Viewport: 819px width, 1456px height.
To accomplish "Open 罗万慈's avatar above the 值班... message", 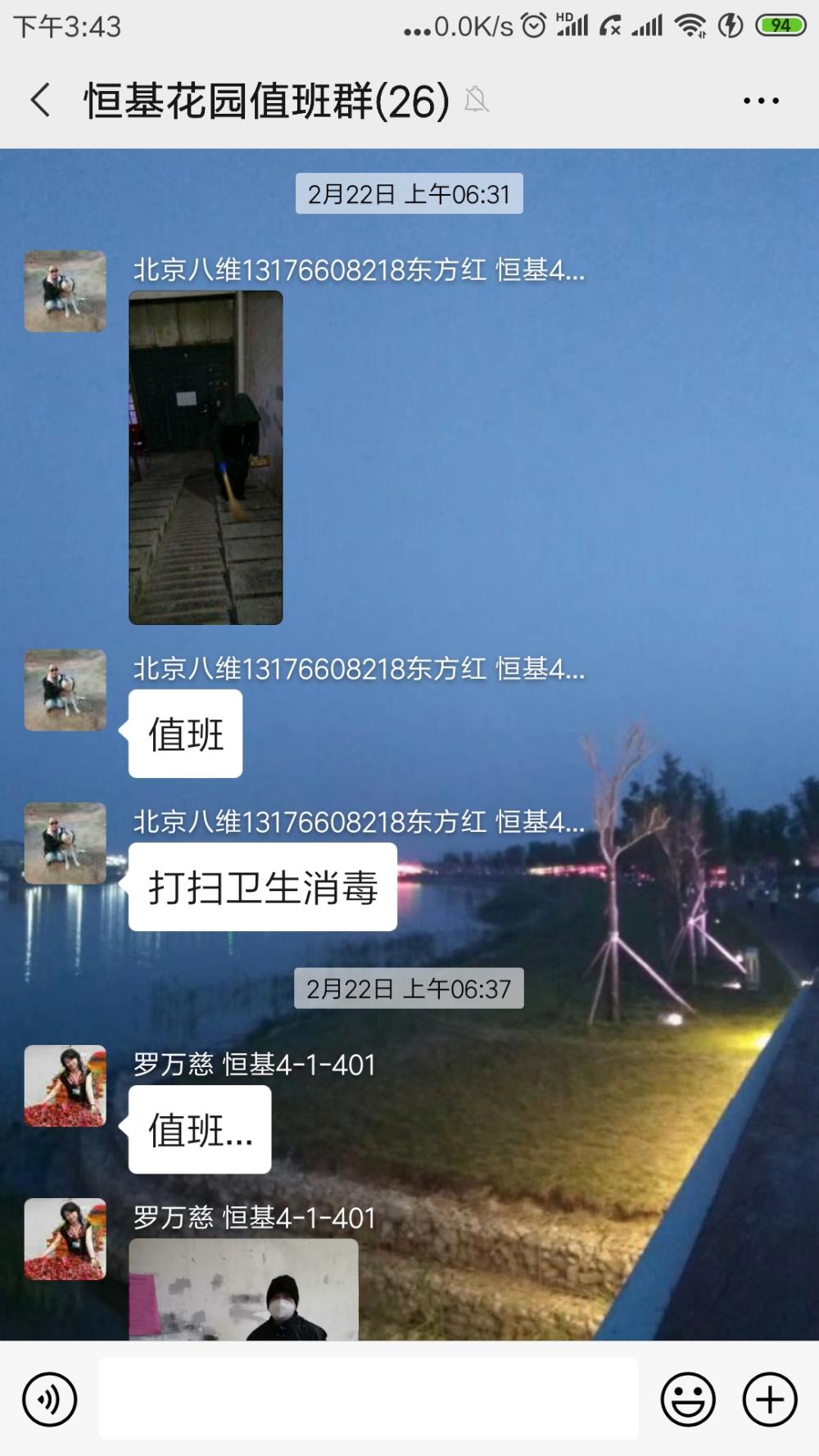I will (x=66, y=1086).
